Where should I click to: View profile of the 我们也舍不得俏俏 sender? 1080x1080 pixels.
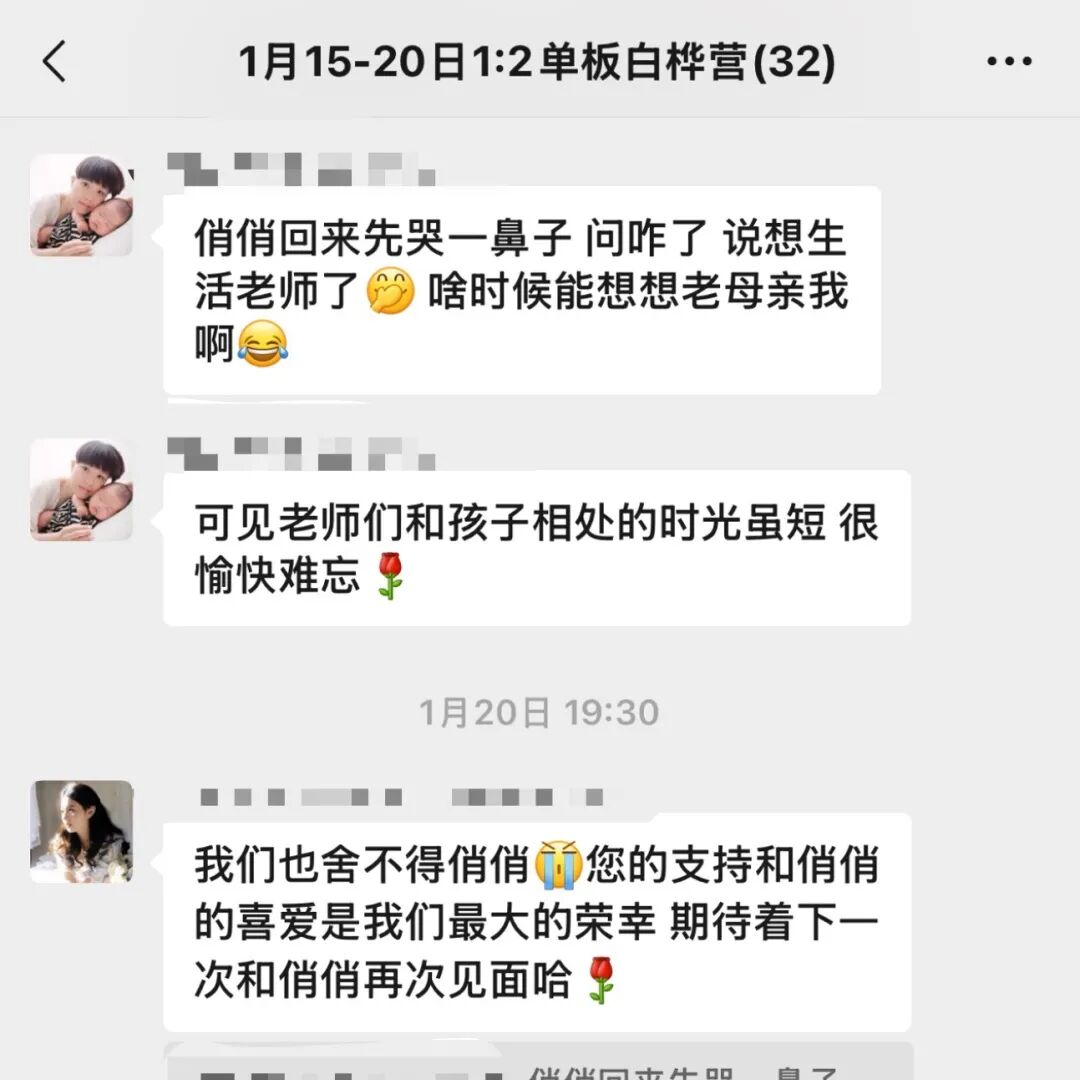click(x=81, y=831)
